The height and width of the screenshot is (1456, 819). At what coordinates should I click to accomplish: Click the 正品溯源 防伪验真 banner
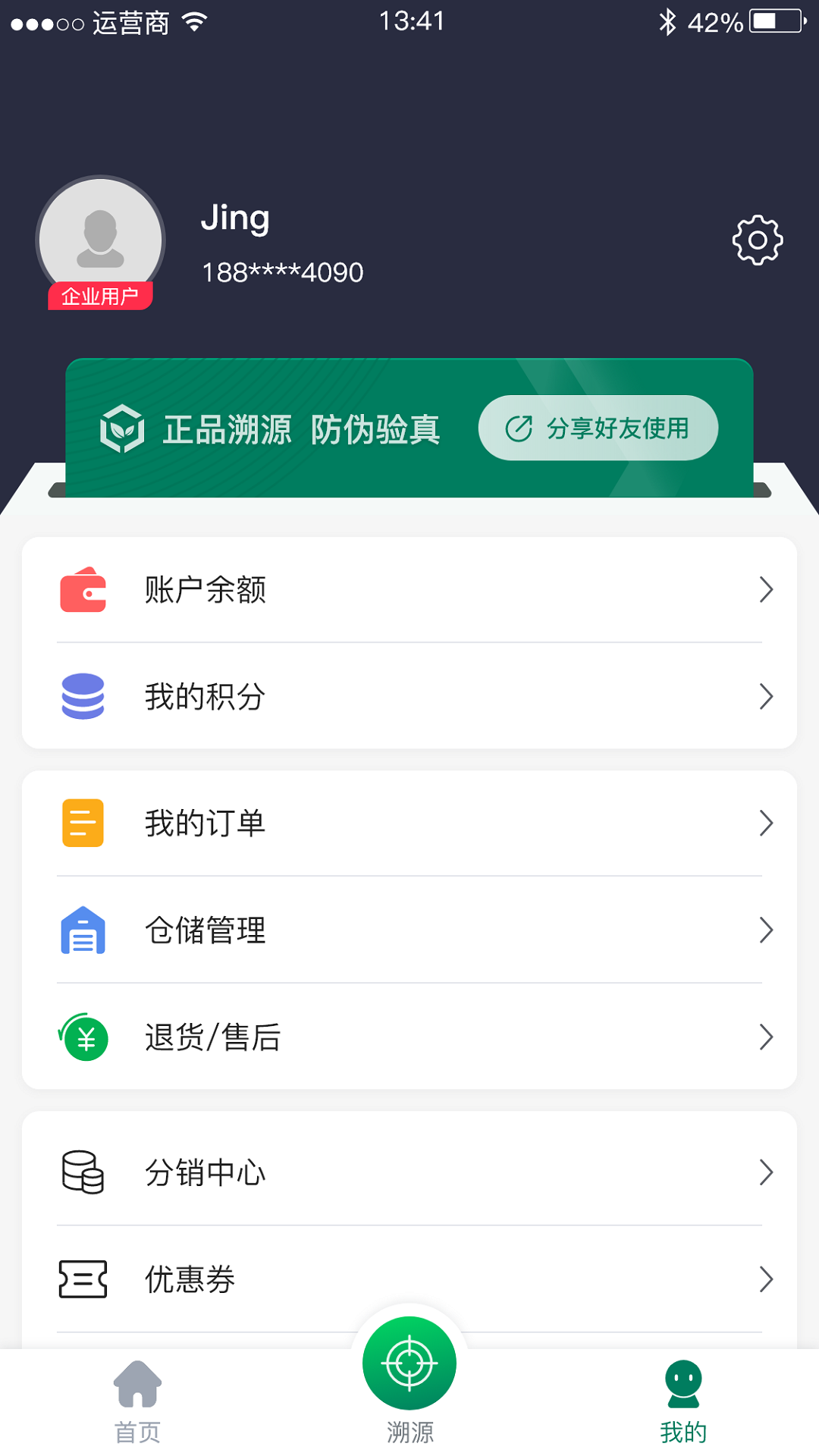(303, 428)
